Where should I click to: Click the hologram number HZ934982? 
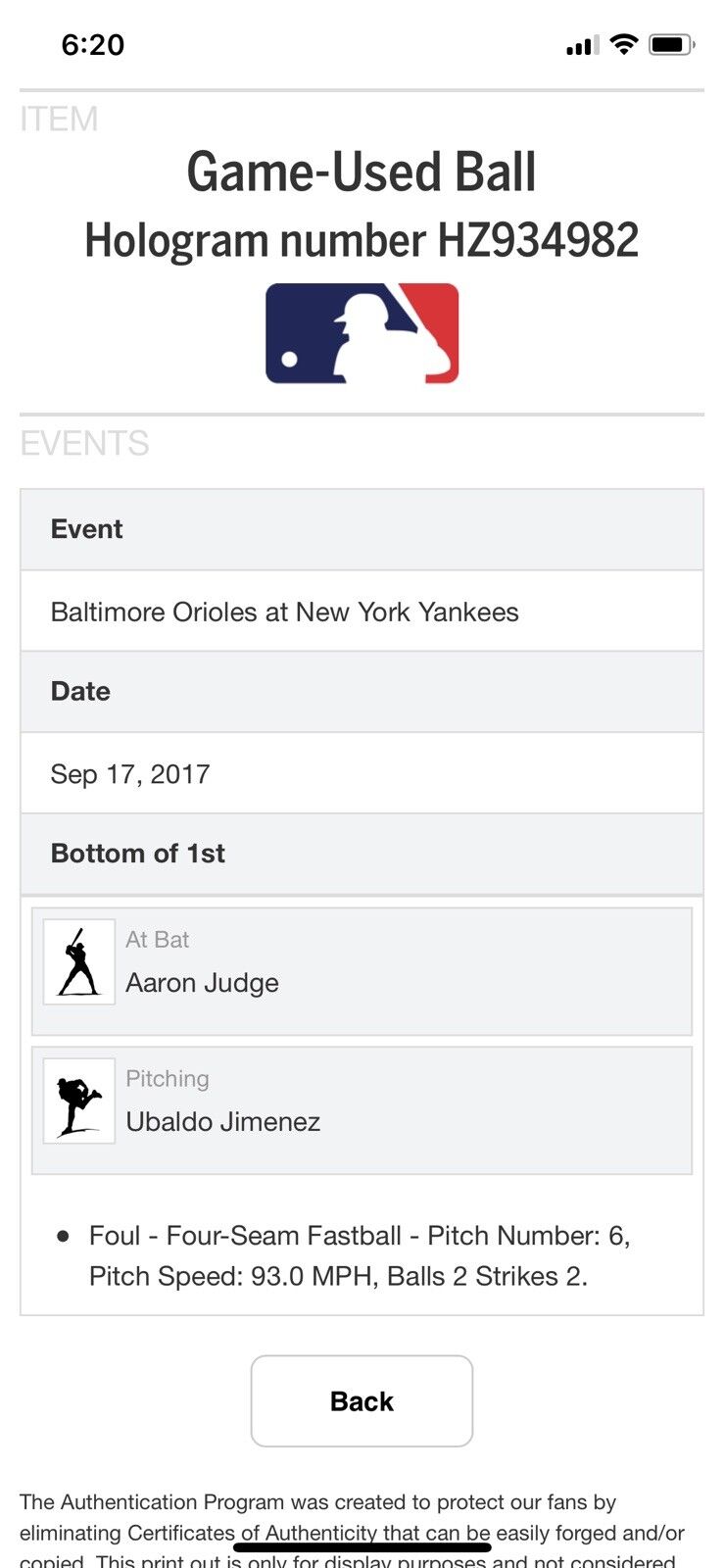tap(362, 240)
